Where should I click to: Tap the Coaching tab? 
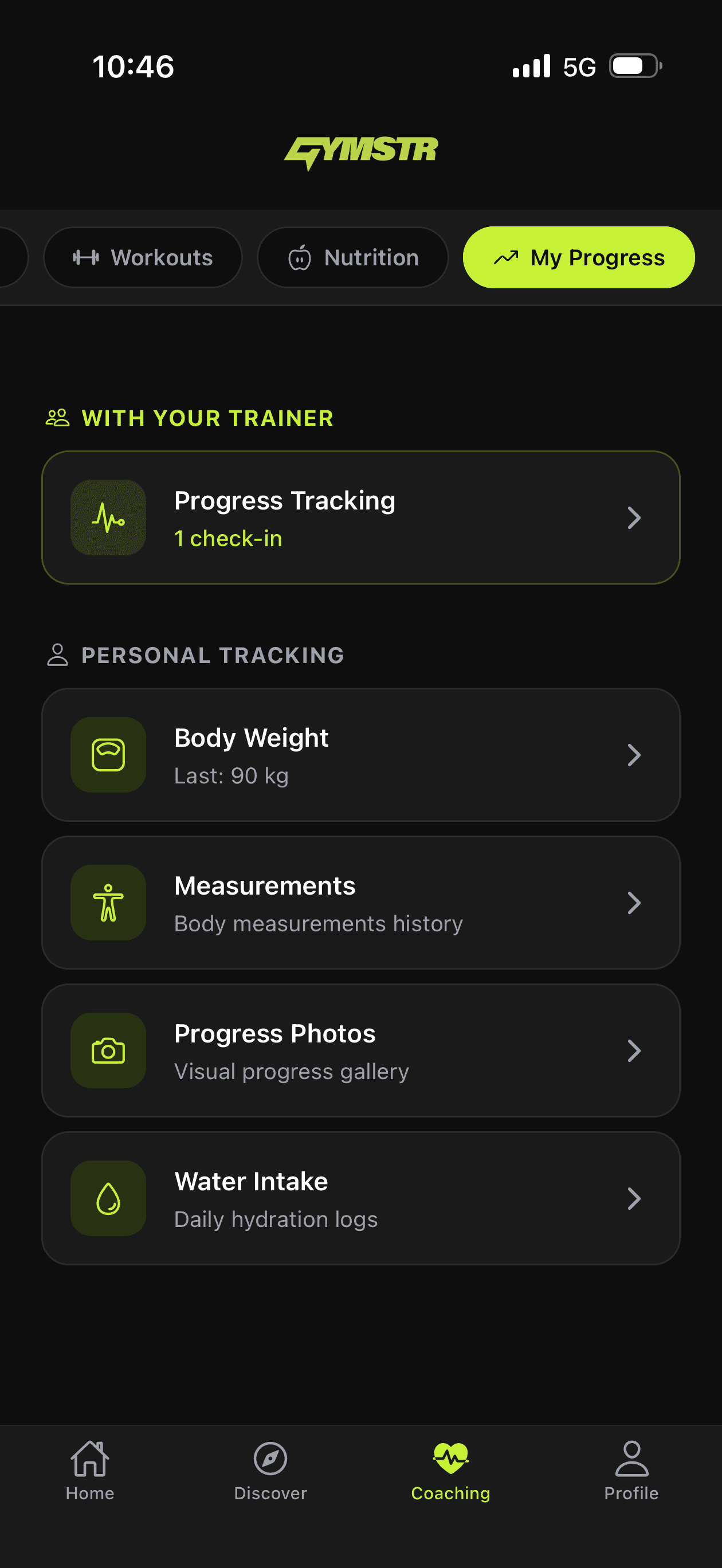450,1471
